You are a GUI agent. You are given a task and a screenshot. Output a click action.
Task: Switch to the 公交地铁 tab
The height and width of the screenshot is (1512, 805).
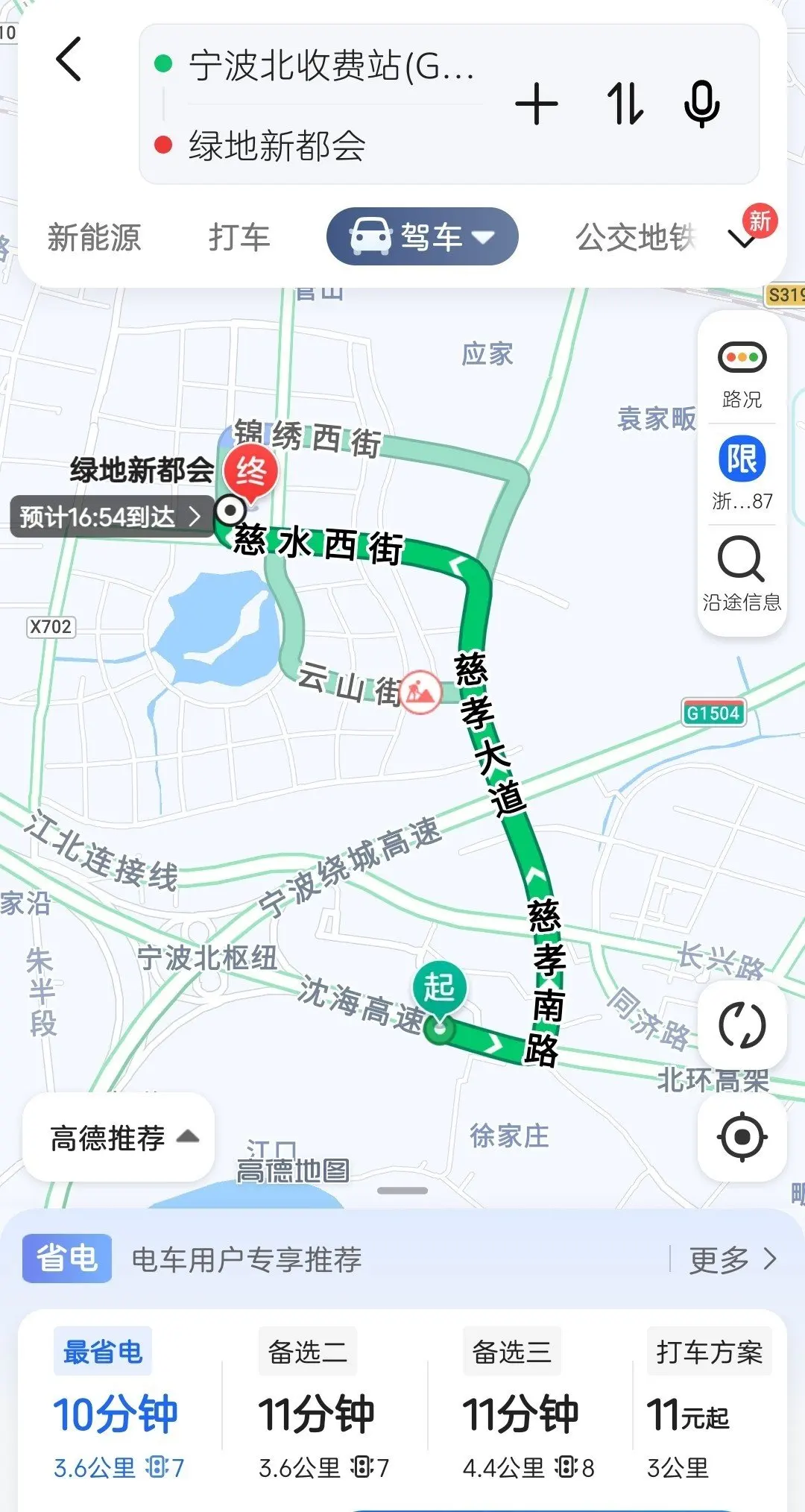tap(636, 237)
